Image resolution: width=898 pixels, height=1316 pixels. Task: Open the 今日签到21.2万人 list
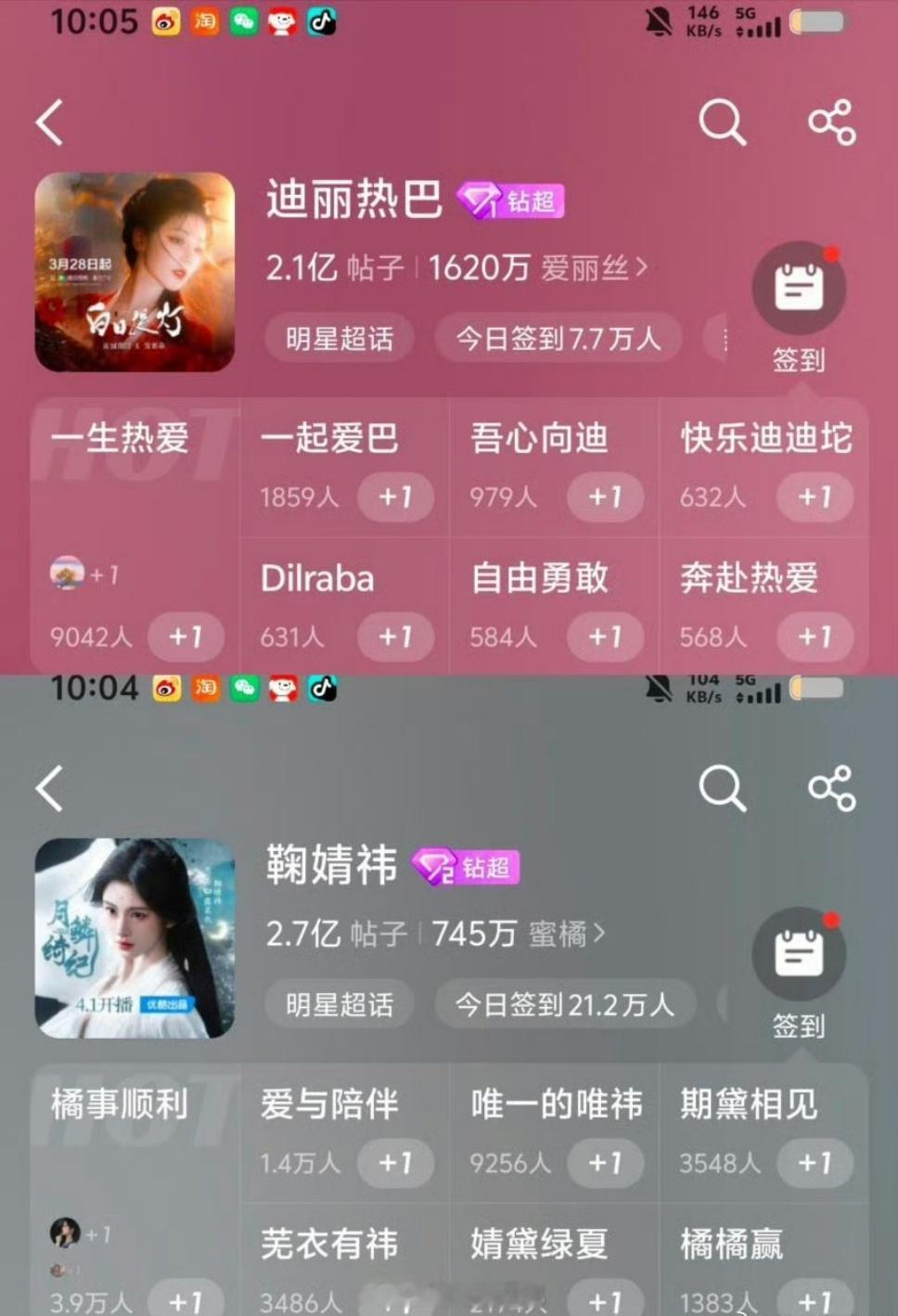pyautogui.click(x=565, y=1004)
